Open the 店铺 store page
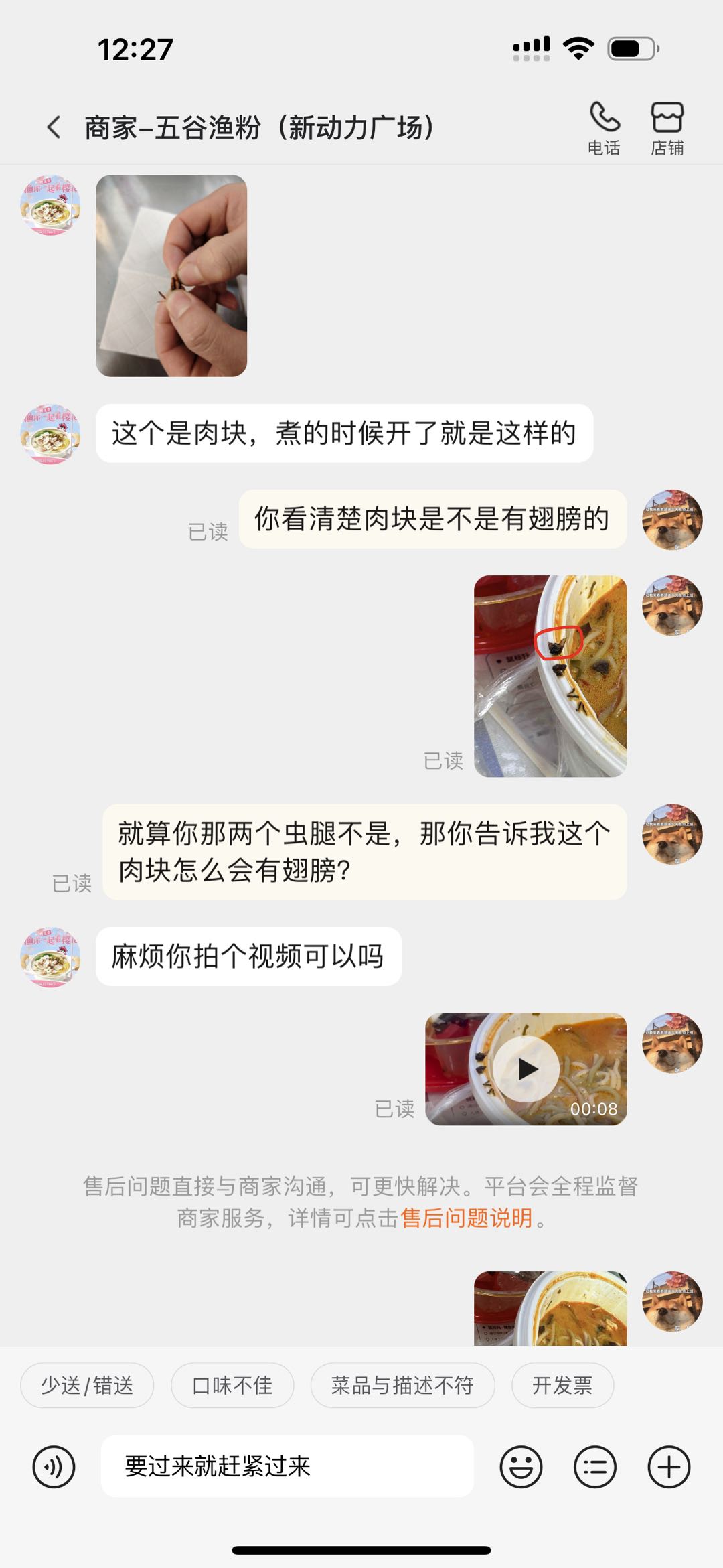Viewport: 723px width, 1568px height. click(667, 128)
